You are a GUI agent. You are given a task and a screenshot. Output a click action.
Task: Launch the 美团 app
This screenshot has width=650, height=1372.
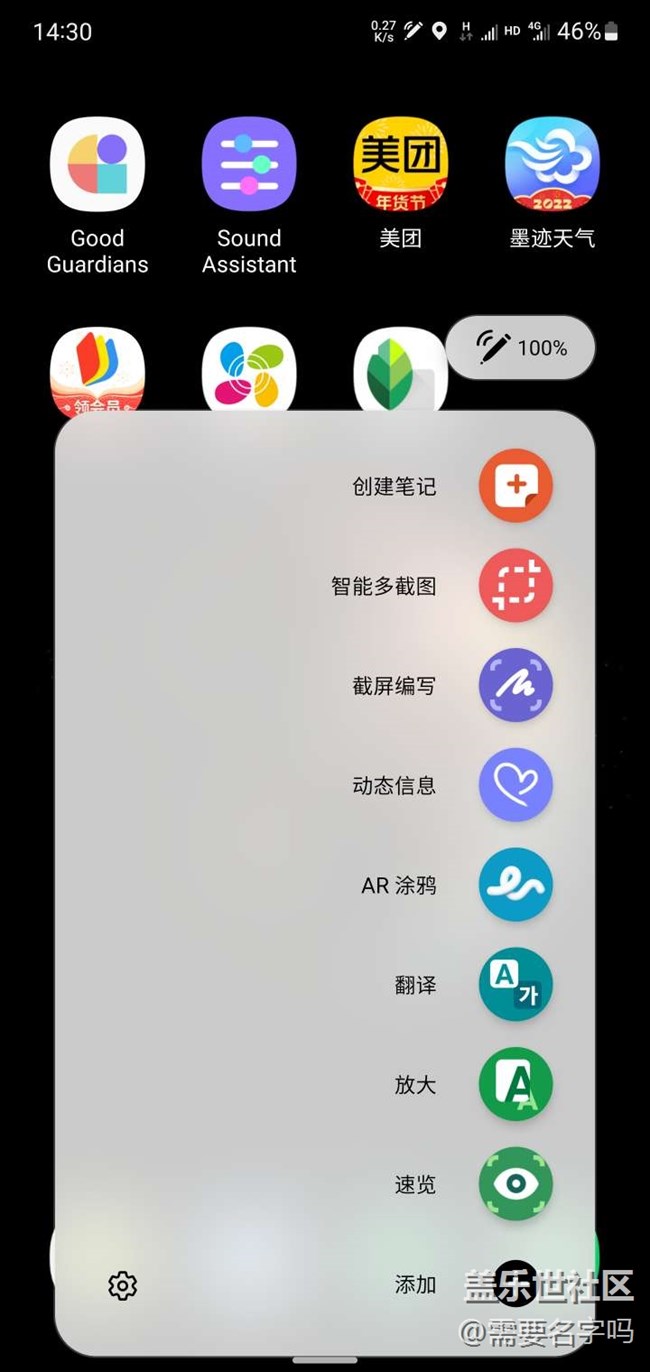click(x=400, y=164)
